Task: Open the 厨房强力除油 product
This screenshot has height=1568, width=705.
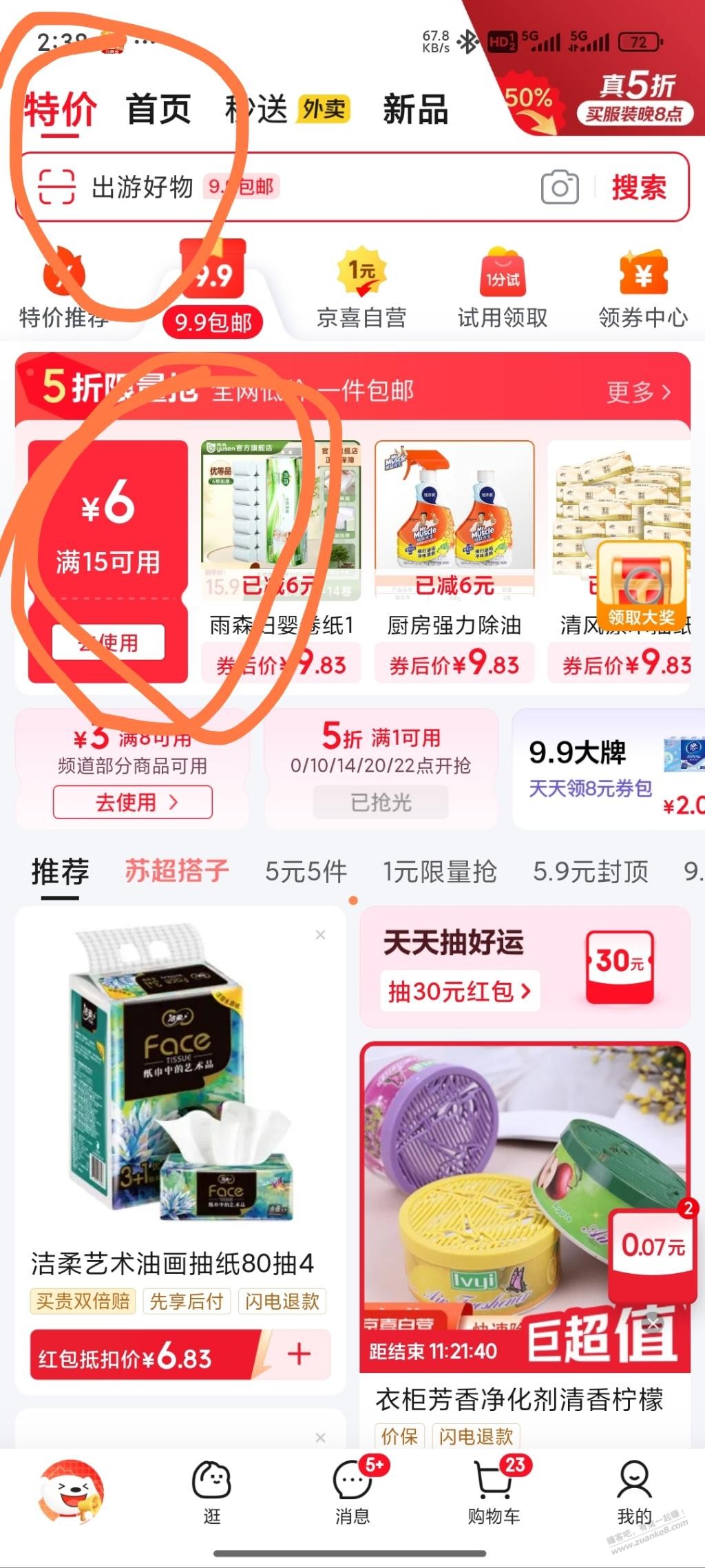Action: (454, 551)
